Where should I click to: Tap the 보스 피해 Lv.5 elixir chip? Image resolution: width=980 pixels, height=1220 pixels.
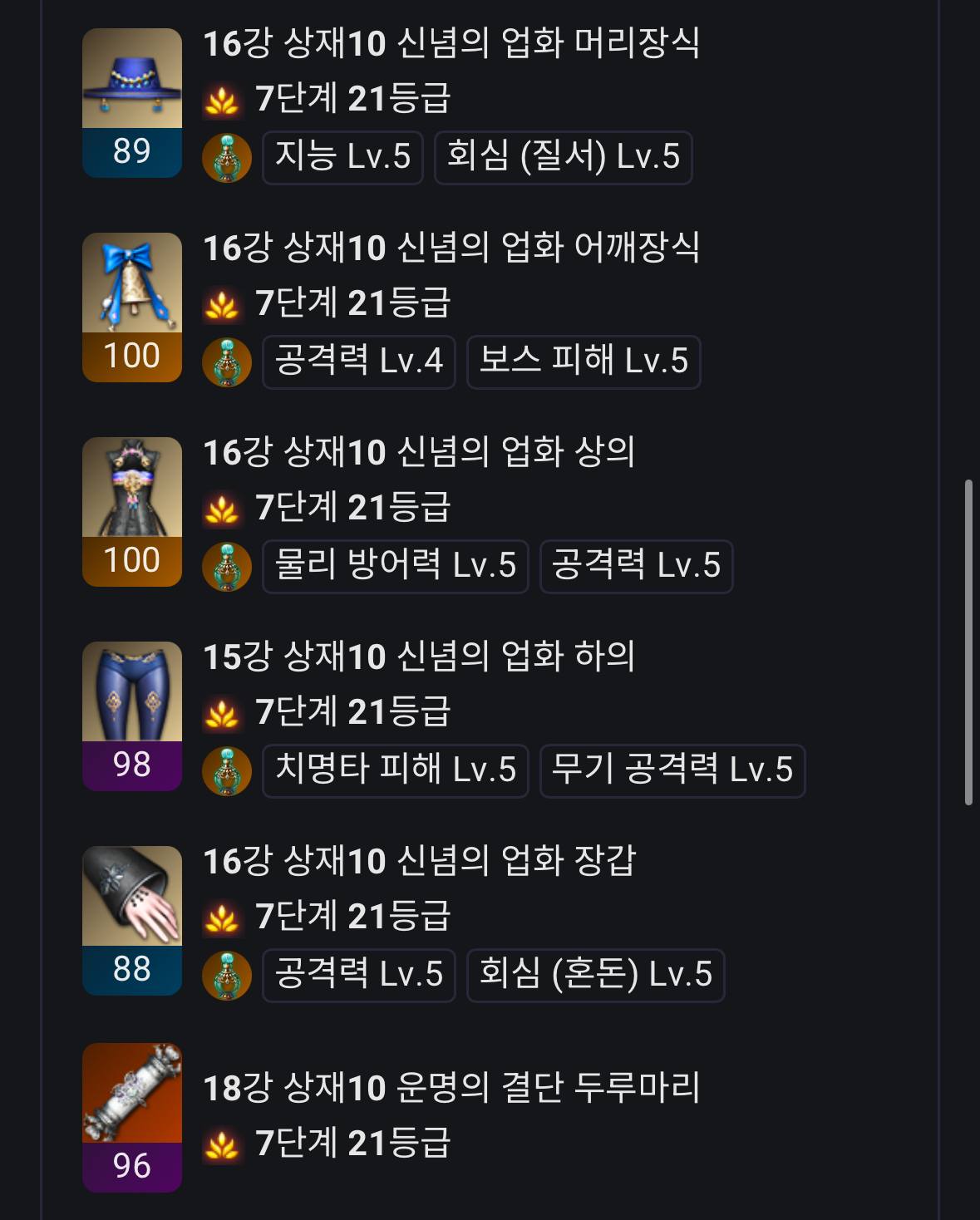coord(583,362)
